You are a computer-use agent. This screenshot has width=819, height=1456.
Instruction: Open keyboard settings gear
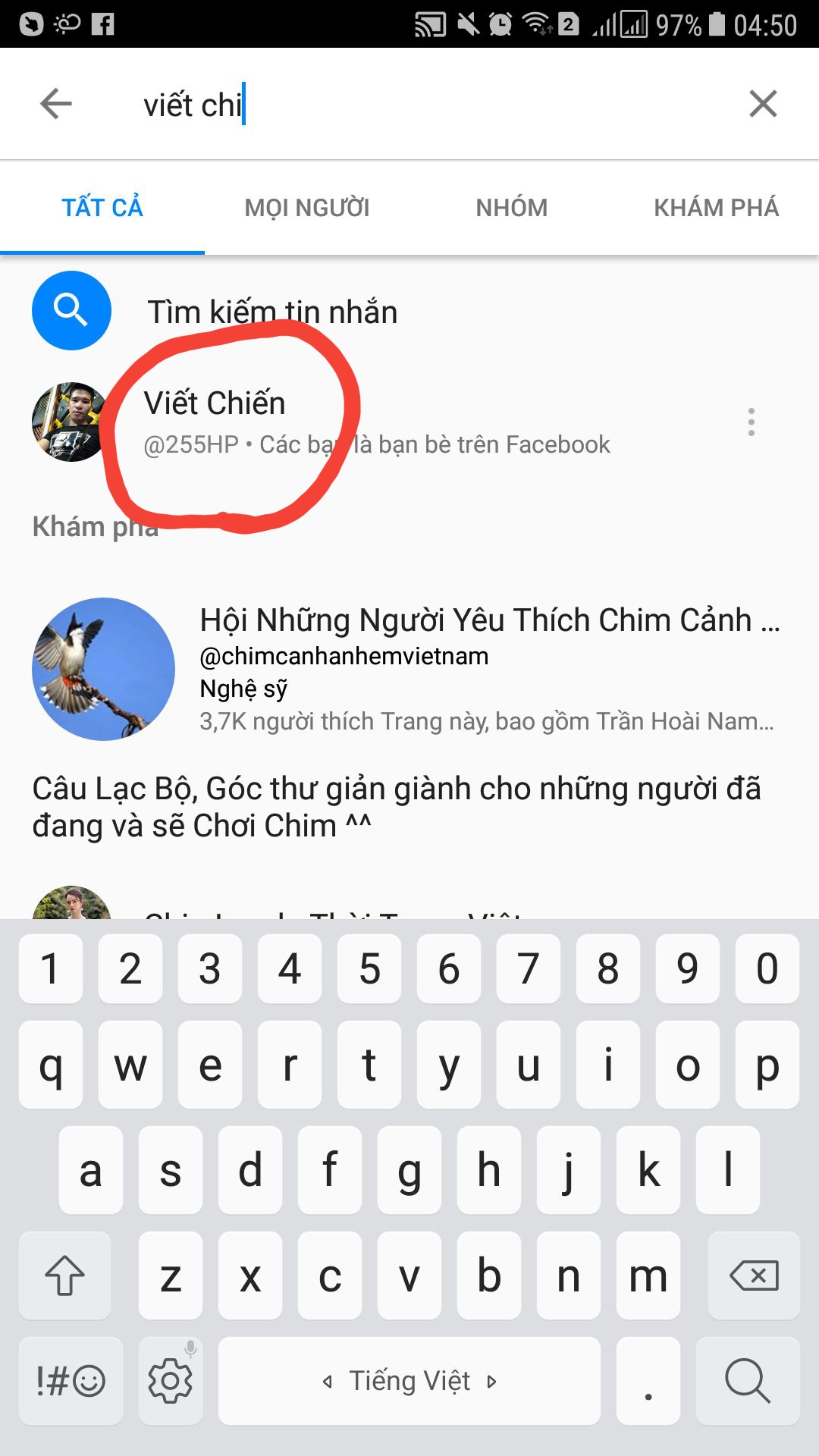pyautogui.click(x=170, y=1381)
